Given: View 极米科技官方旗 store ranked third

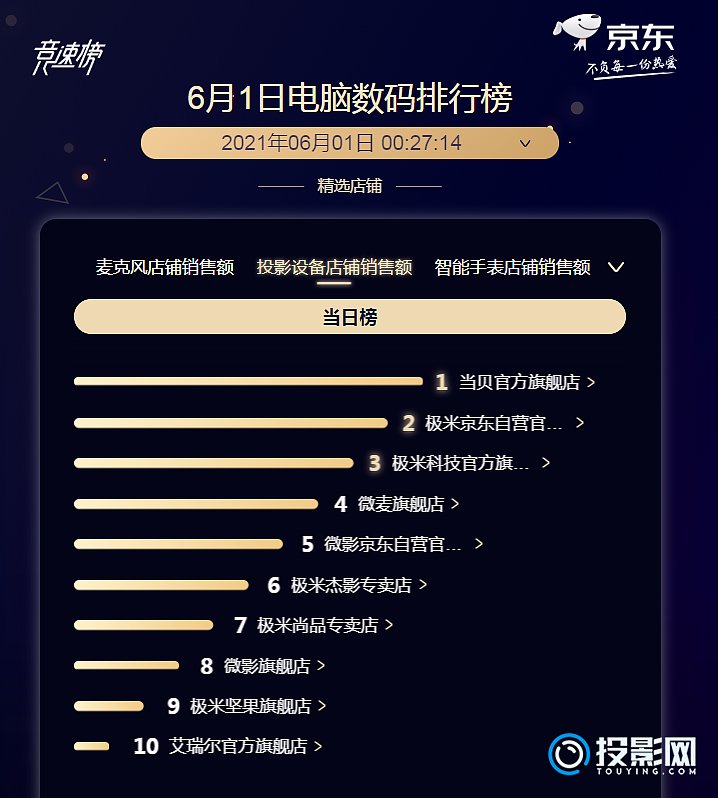Looking at the screenshot, I should pyautogui.click(x=462, y=463).
